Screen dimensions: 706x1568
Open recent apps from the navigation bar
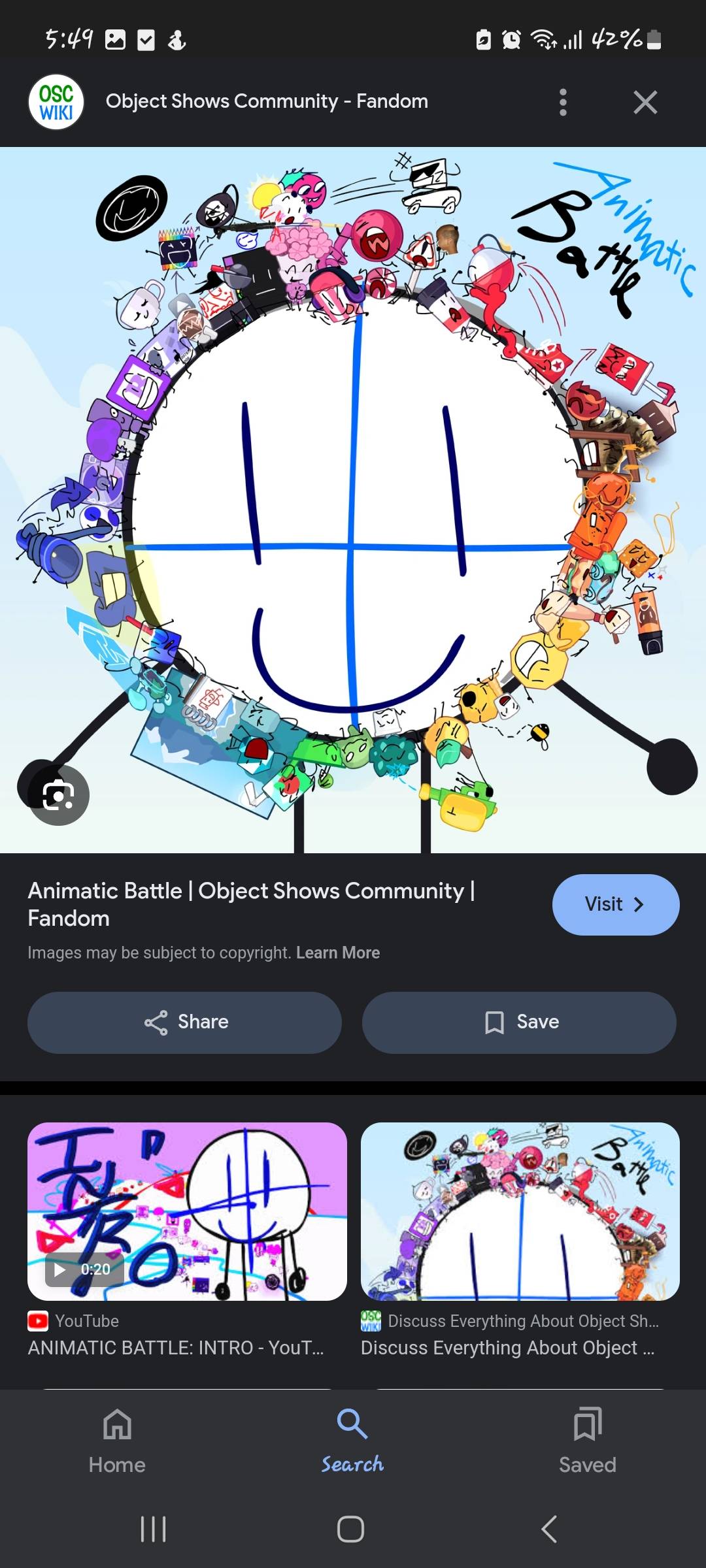(154, 1529)
